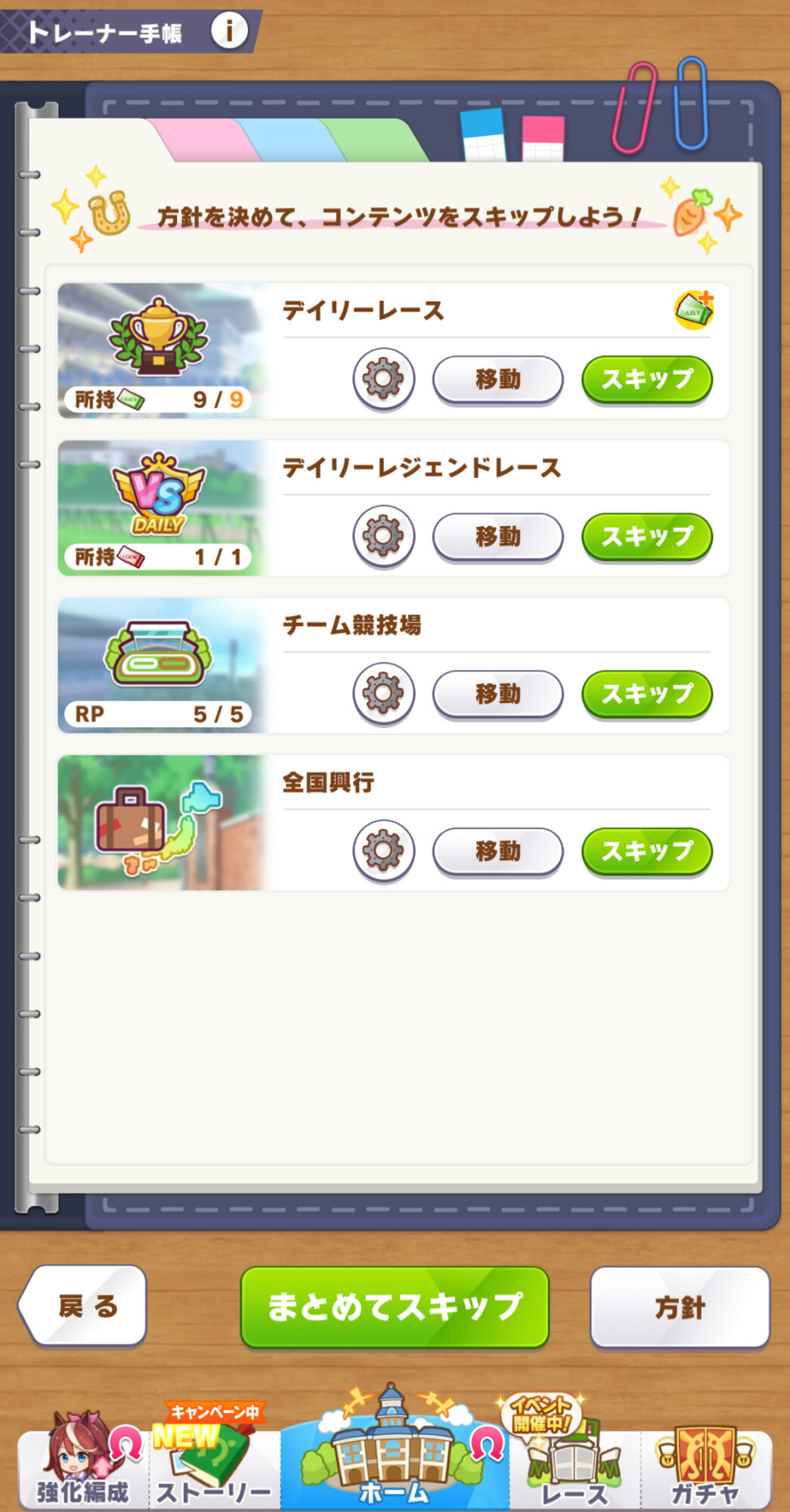Move to チーム競技場 with 移動
Image resolution: width=790 pixels, height=1512 pixels.
pos(497,693)
